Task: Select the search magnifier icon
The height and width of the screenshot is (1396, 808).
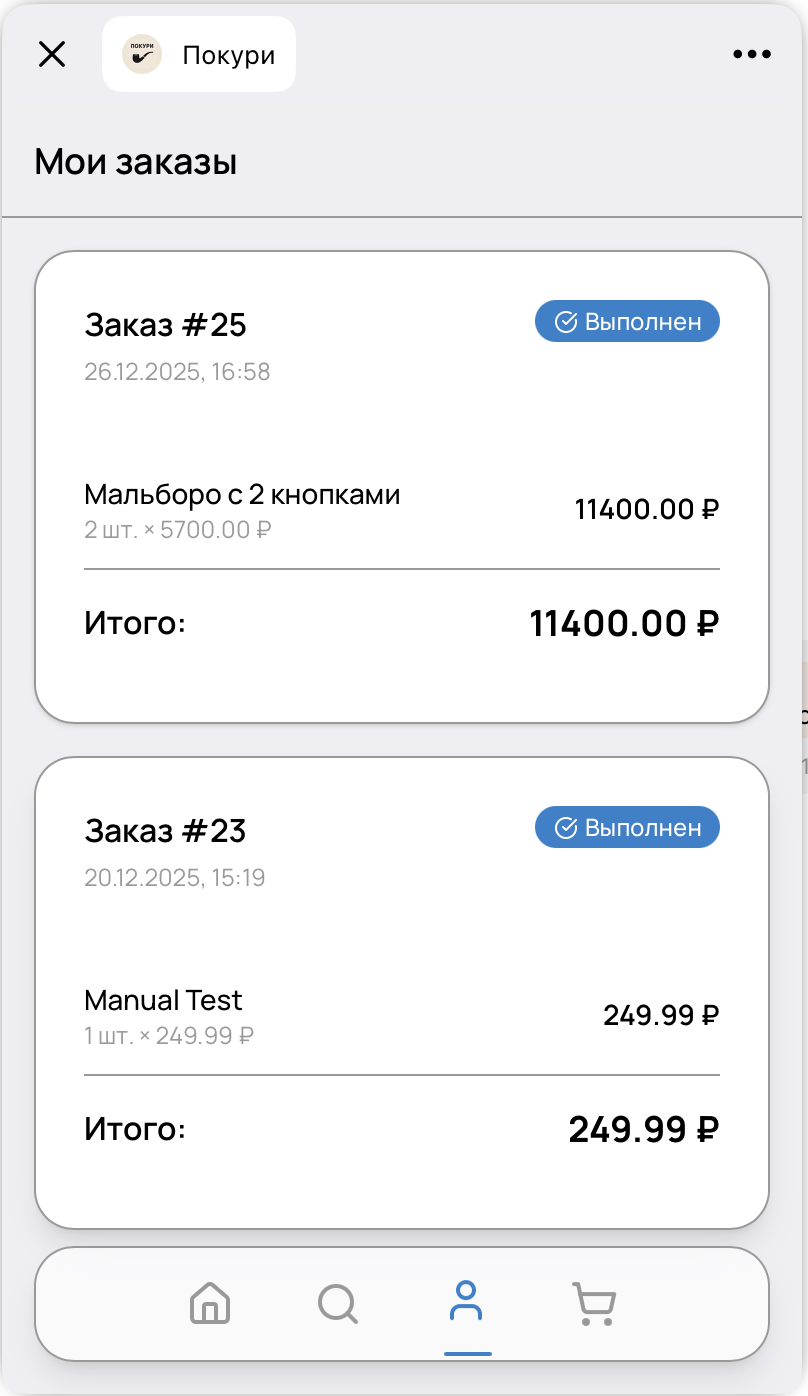Action: point(337,1303)
